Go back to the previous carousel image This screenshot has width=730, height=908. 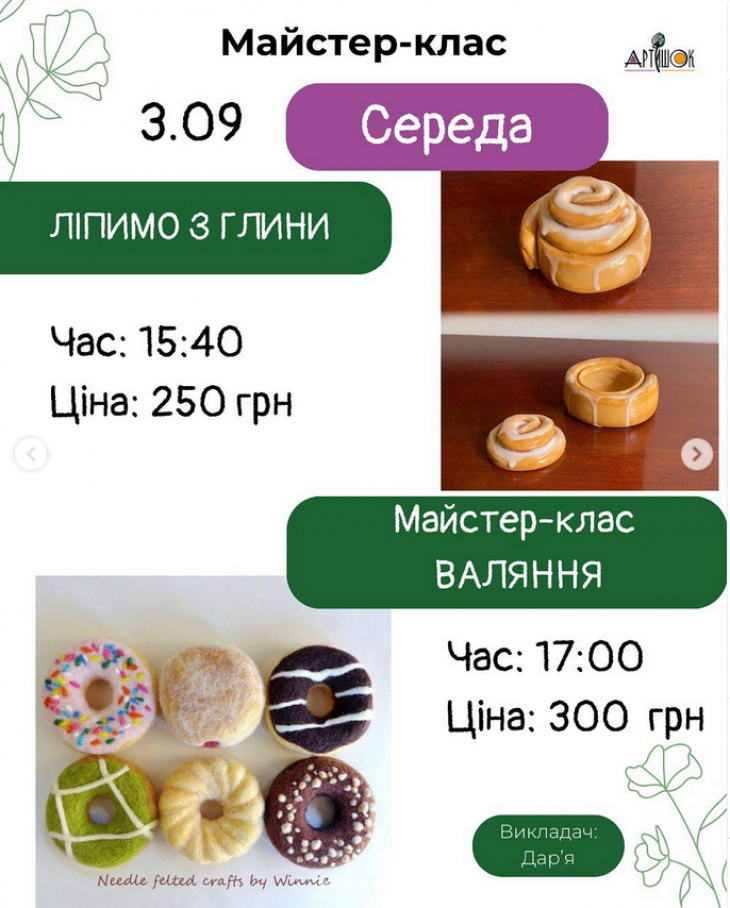(x=31, y=456)
